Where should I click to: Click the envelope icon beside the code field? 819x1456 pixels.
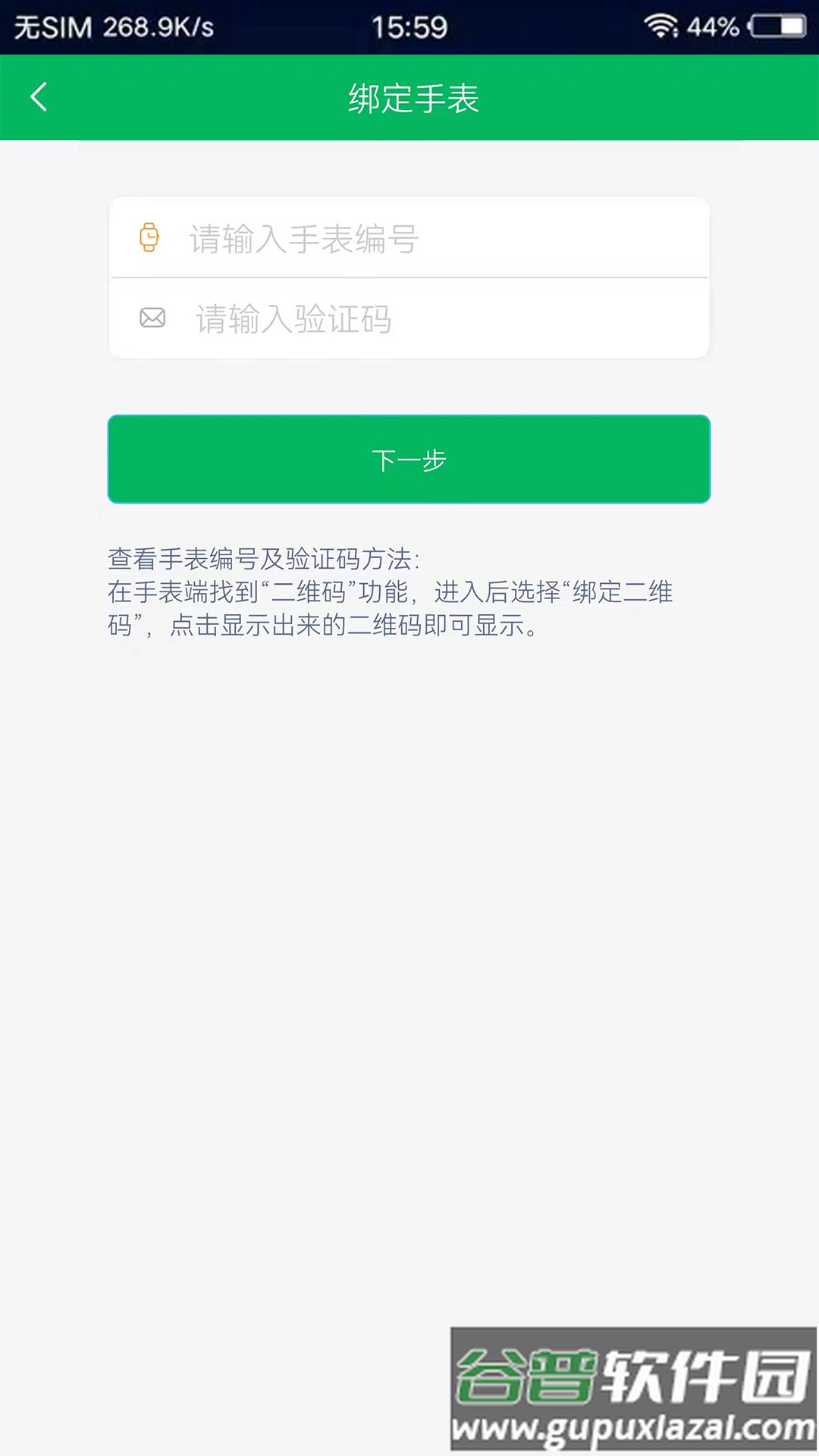(x=150, y=318)
